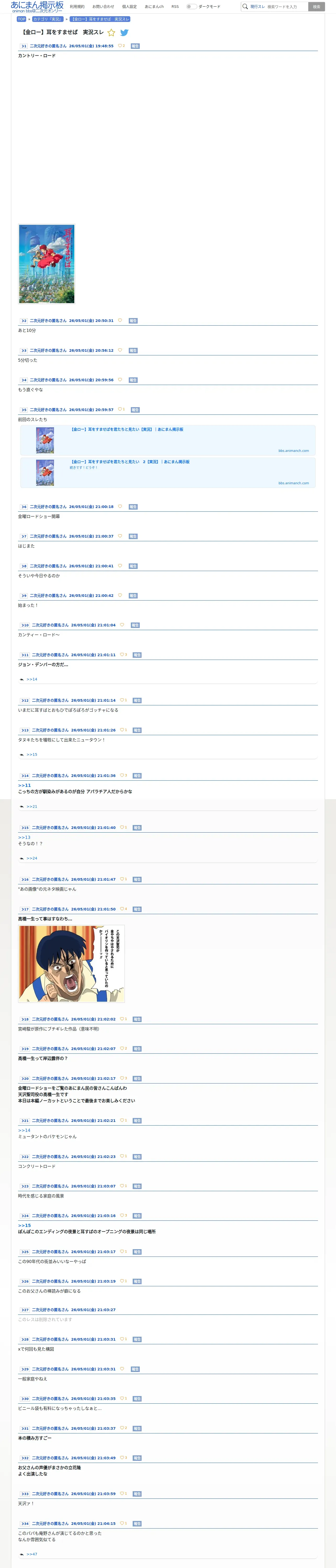Favorite this thread with the star icon
336x1568 pixels.
(x=111, y=33)
